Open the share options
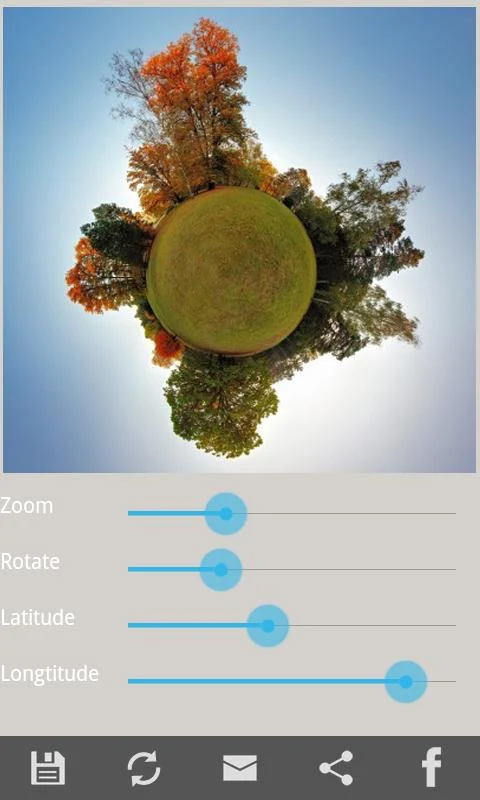Image resolution: width=480 pixels, height=800 pixels. click(x=336, y=768)
